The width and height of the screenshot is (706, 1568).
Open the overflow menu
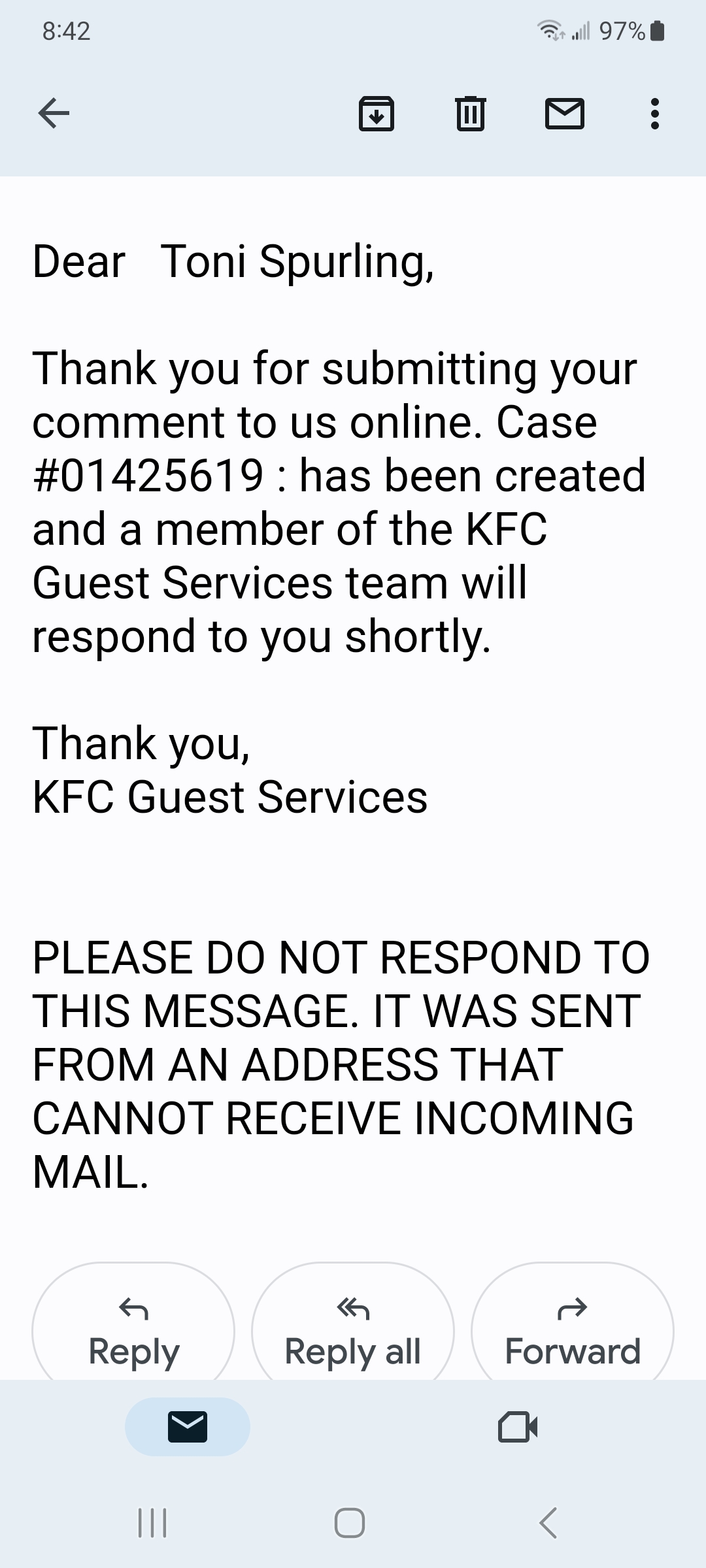[x=654, y=114]
